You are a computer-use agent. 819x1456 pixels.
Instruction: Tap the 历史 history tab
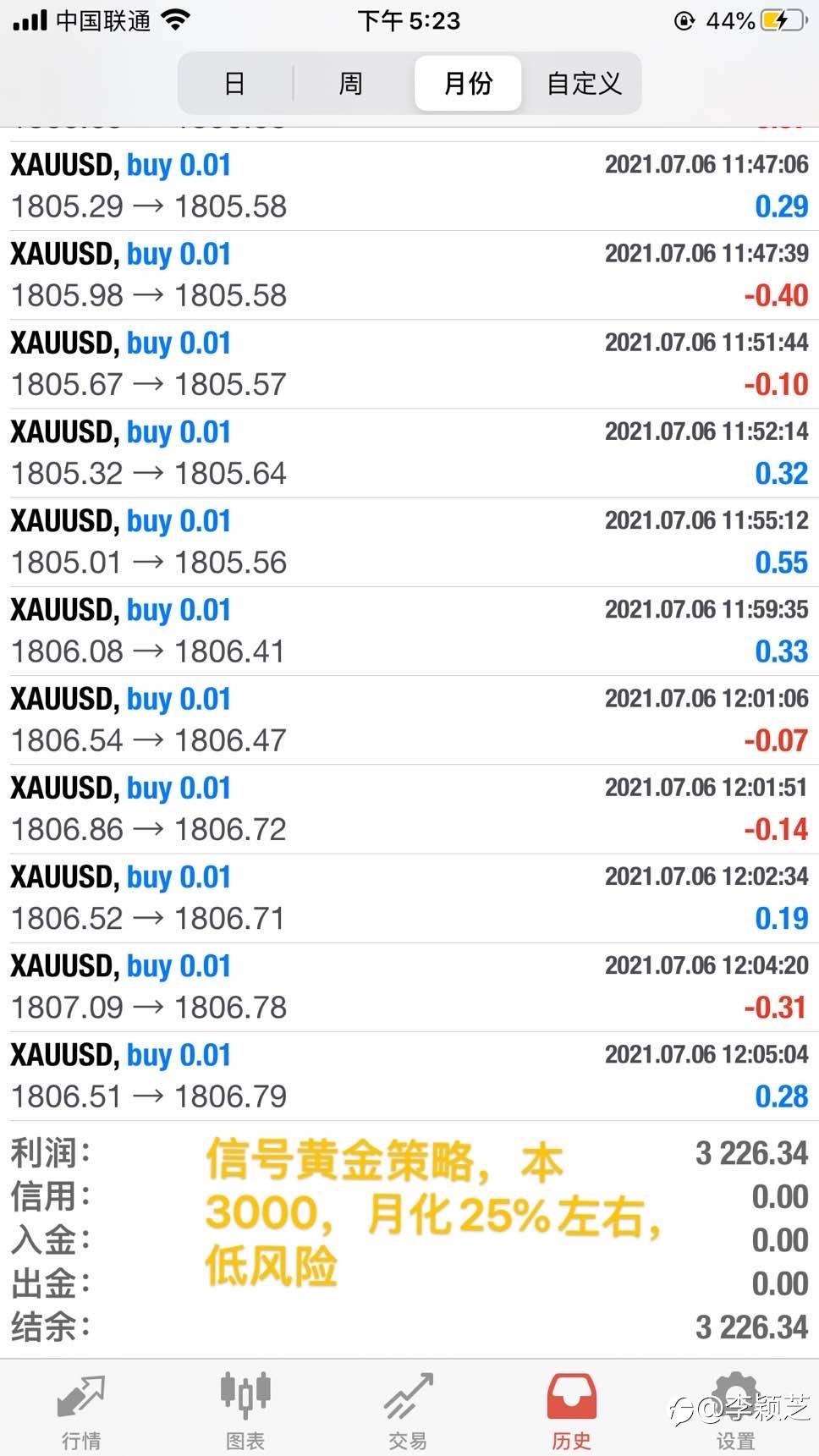pos(572,1410)
